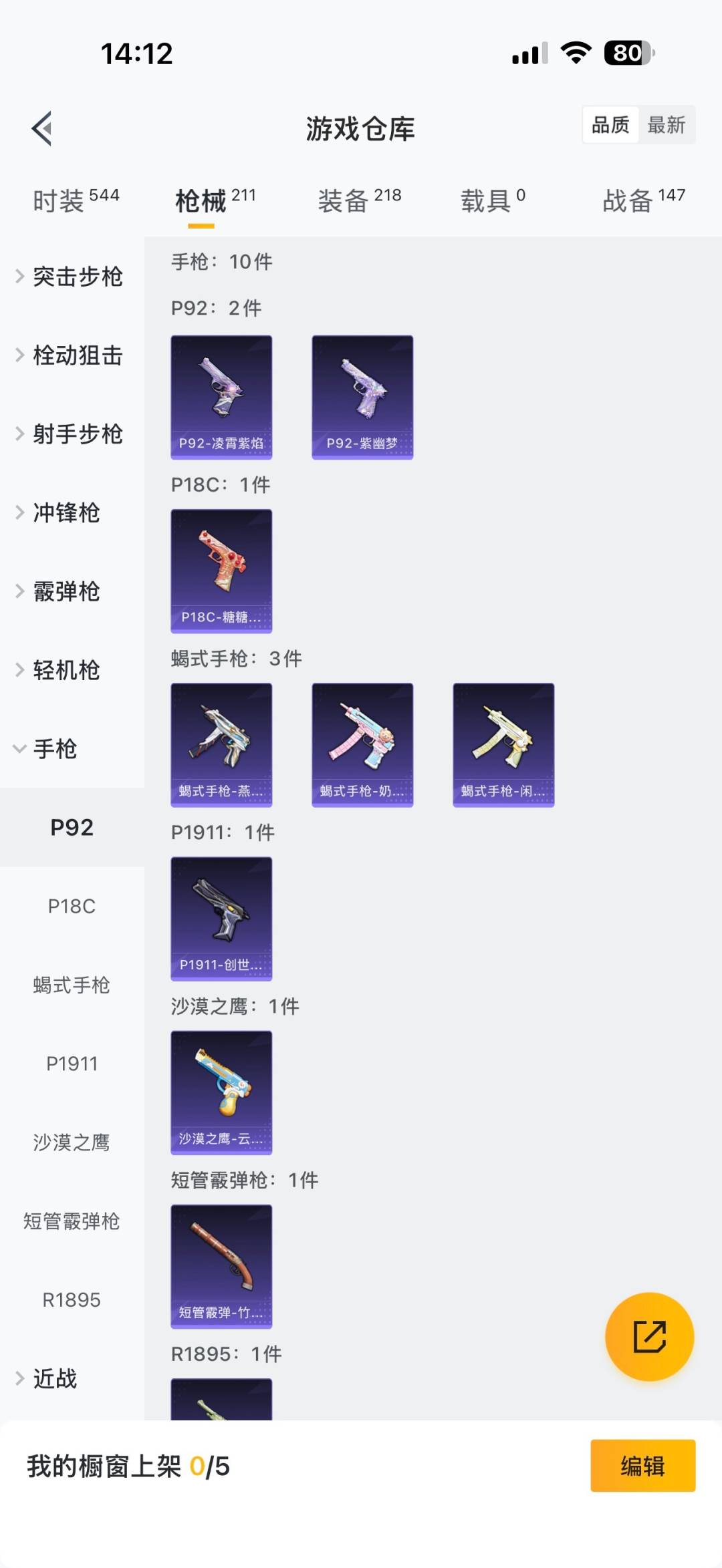722x1568 pixels.
Task: Open the P92-凌霄紫焰 skin
Action: point(221,397)
